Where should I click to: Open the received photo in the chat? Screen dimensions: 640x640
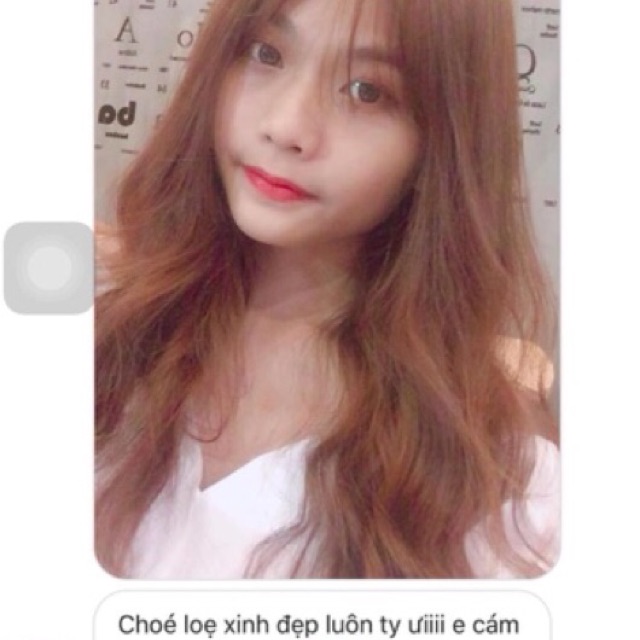click(327, 289)
